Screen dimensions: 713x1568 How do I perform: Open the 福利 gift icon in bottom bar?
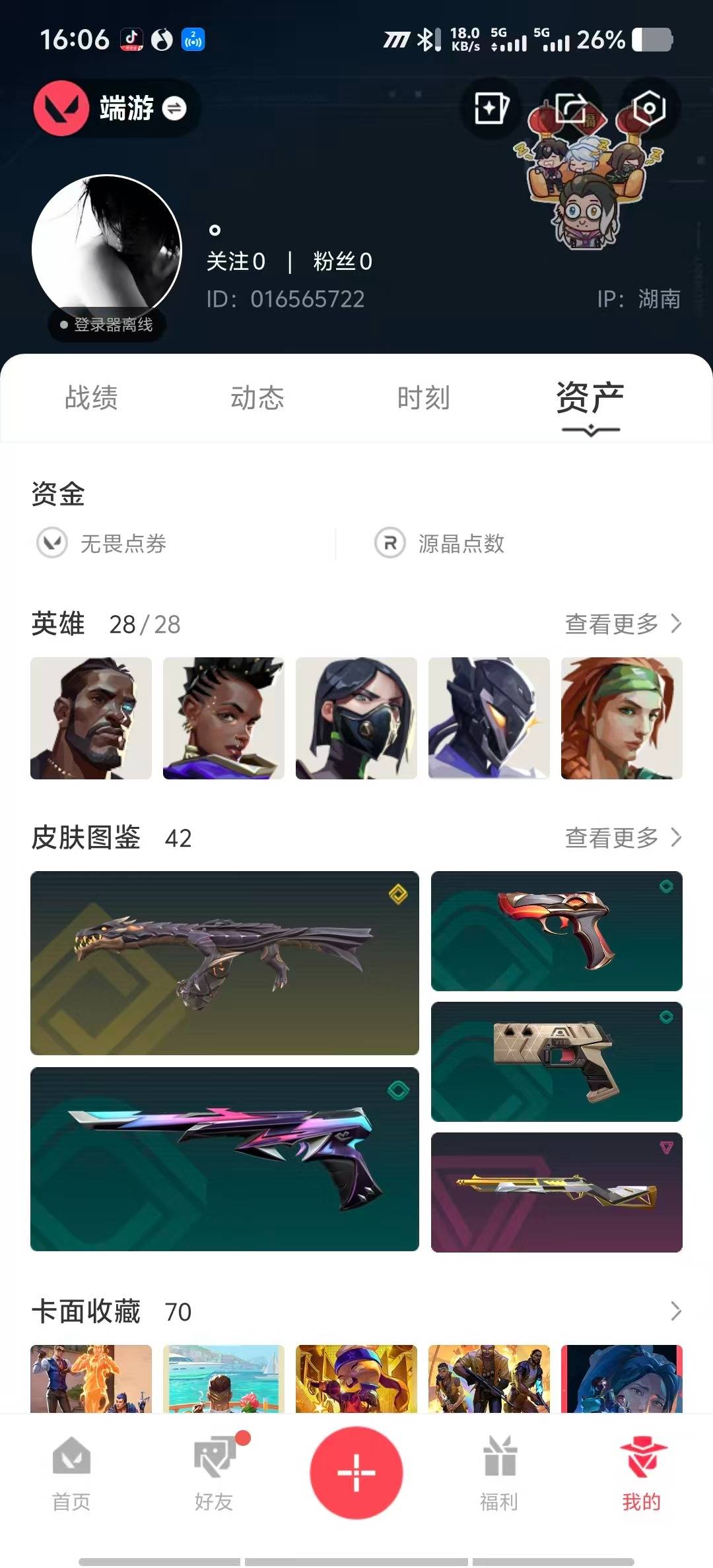(x=499, y=1472)
